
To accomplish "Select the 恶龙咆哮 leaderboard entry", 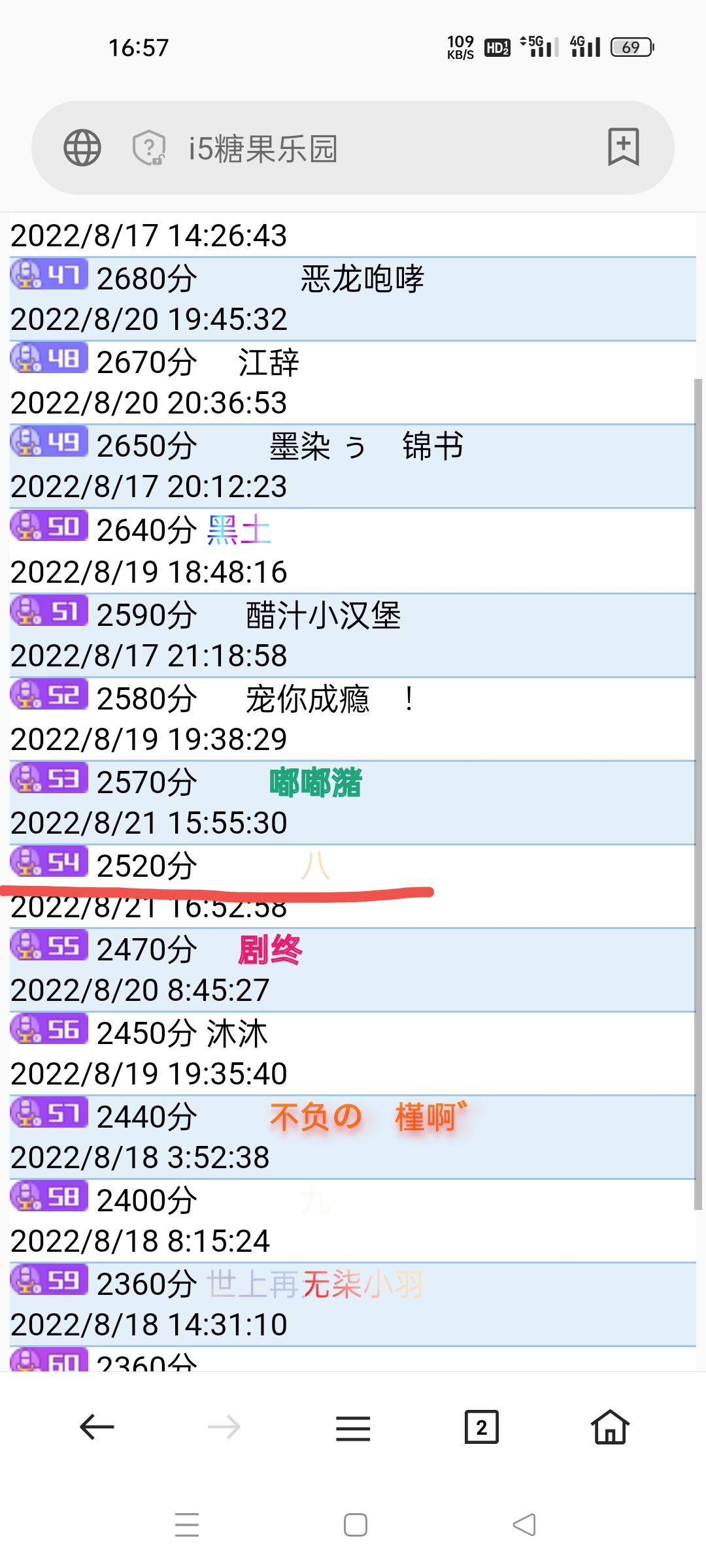I will tap(363, 276).
